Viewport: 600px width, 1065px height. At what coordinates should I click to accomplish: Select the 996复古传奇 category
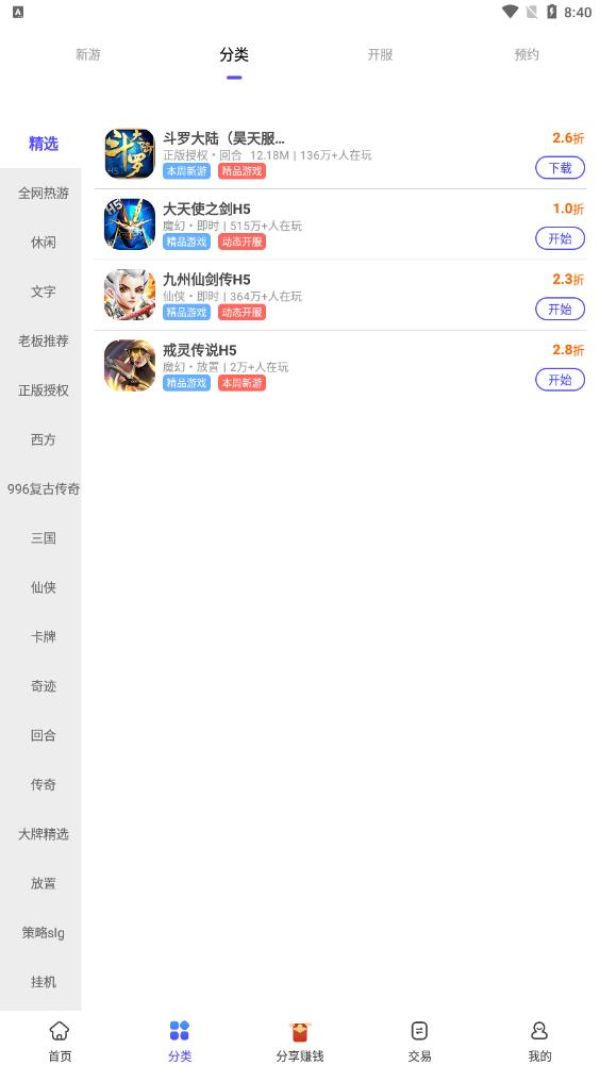pyautogui.click(x=43, y=489)
